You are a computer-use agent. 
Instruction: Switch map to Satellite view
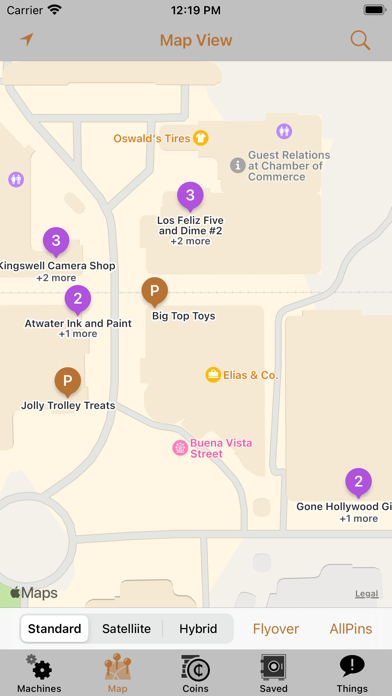click(127, 629)
